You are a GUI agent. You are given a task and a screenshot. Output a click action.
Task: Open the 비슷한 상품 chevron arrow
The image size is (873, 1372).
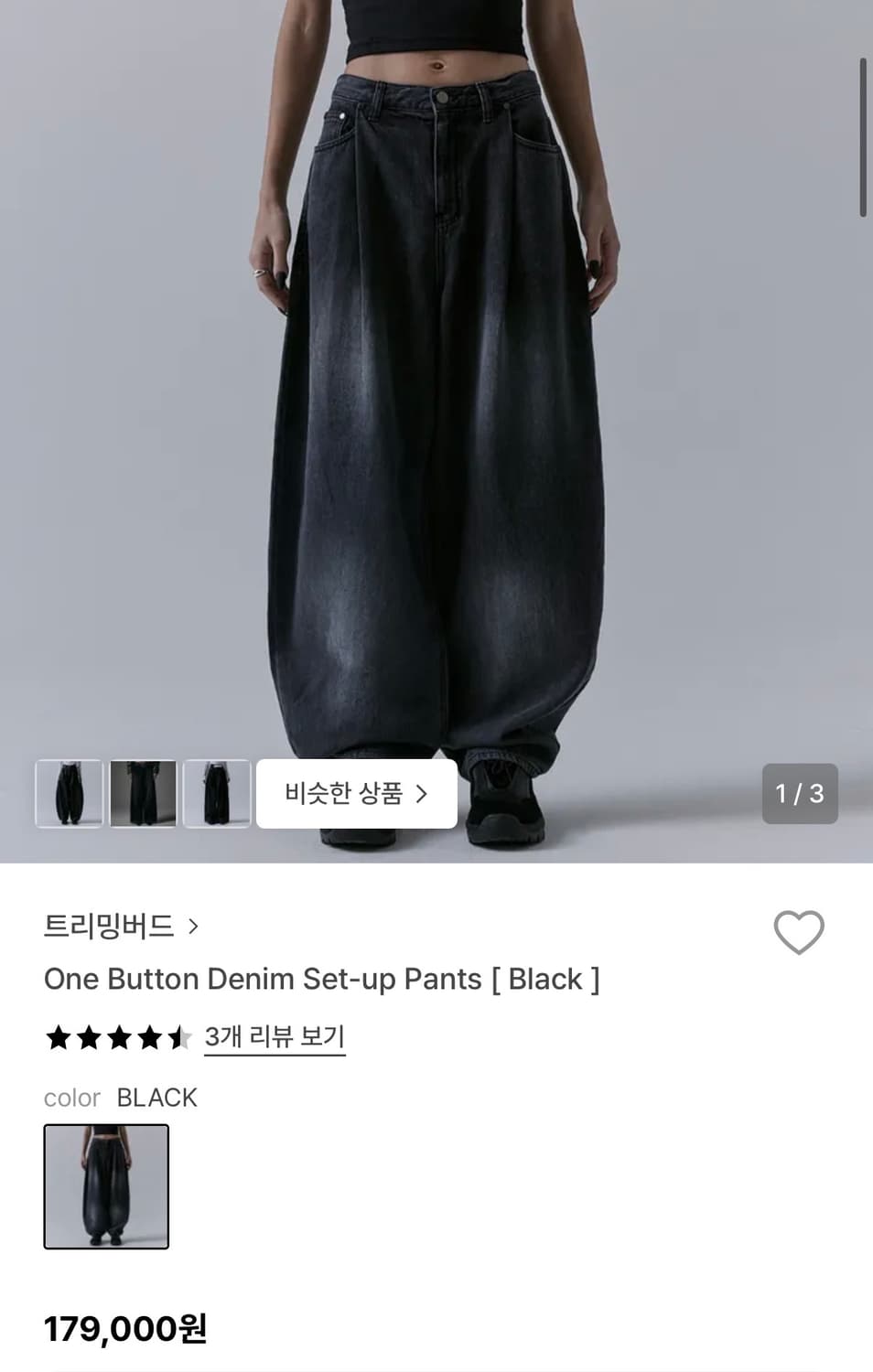pos(424,793)
